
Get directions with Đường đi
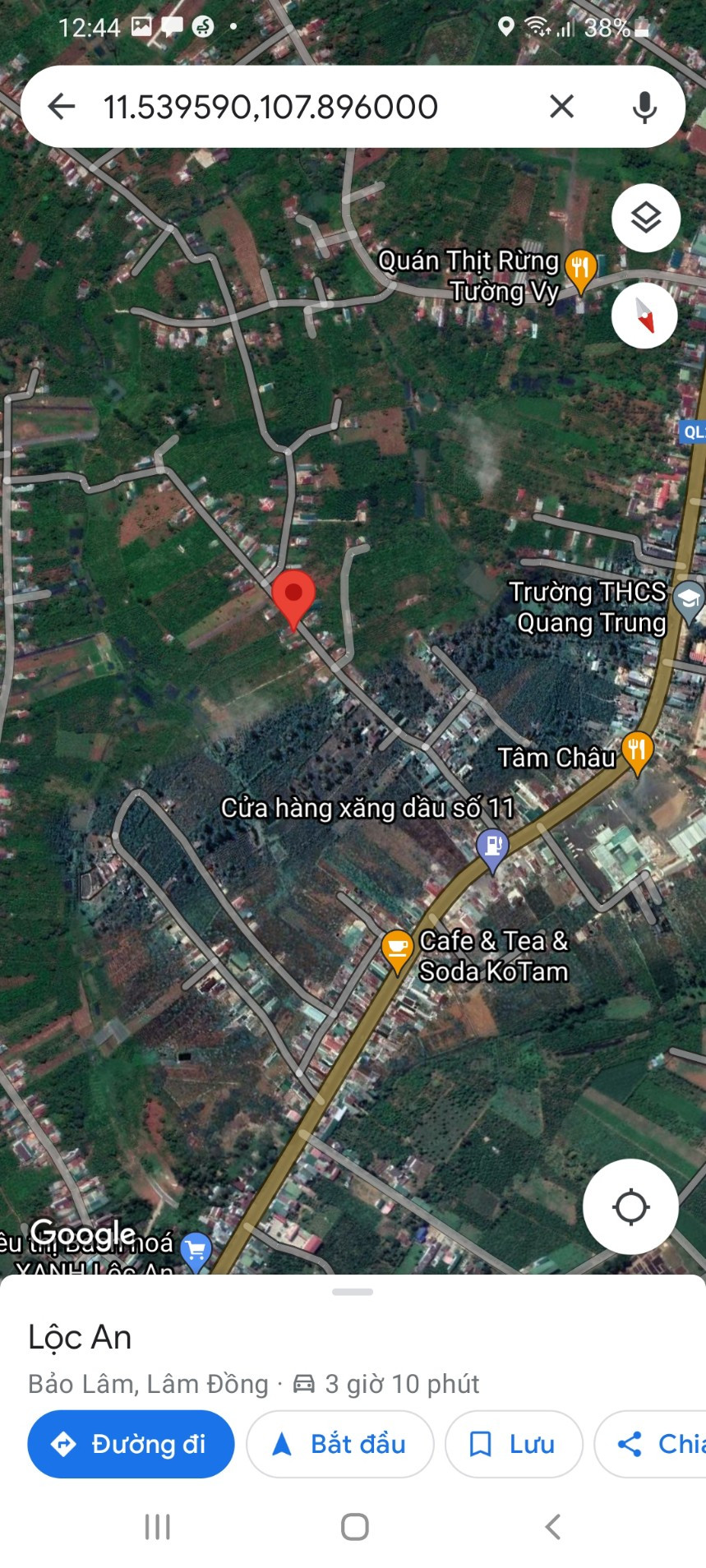pyautogui.click(x=131, y=1444)
